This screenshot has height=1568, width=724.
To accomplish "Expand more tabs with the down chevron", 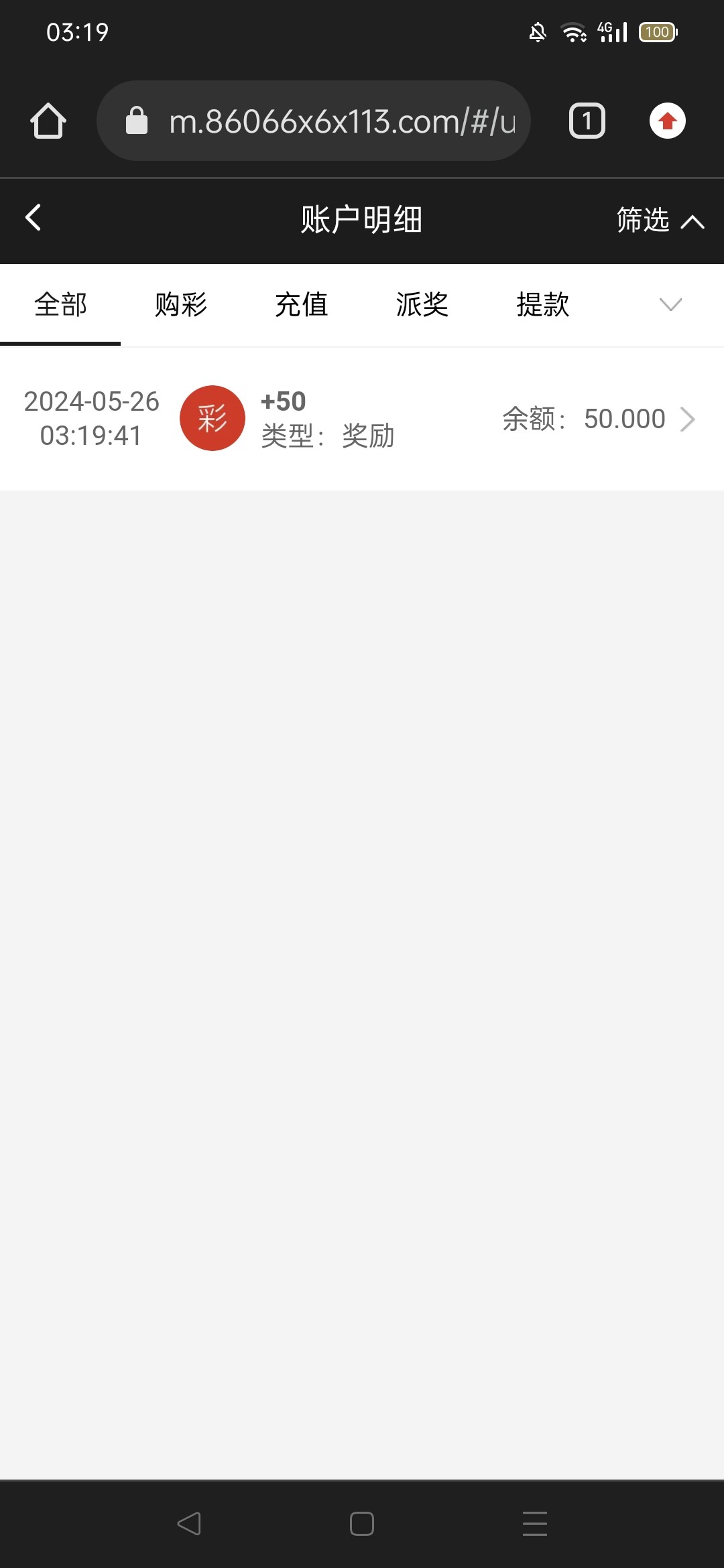I will [670, 305].
